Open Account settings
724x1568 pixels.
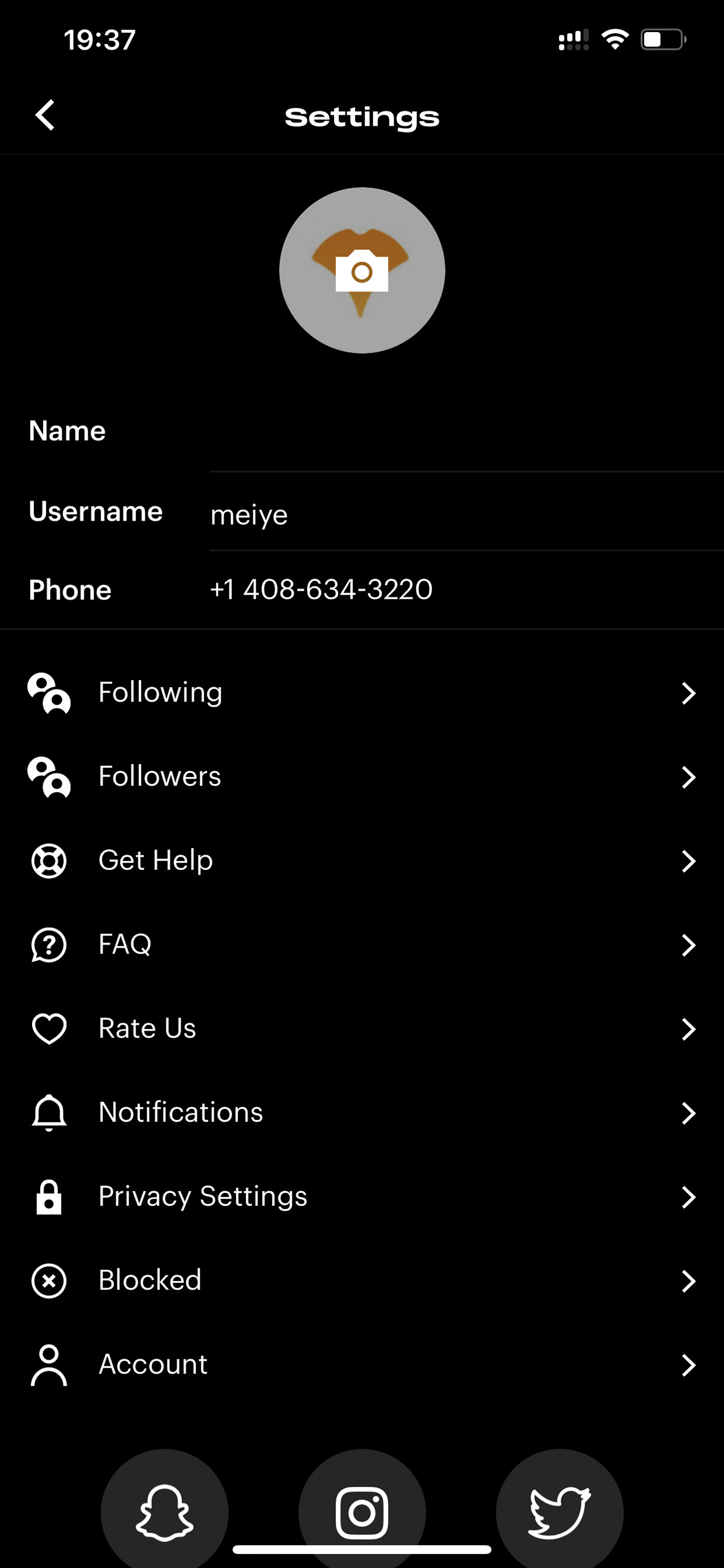coord(362,1365)
